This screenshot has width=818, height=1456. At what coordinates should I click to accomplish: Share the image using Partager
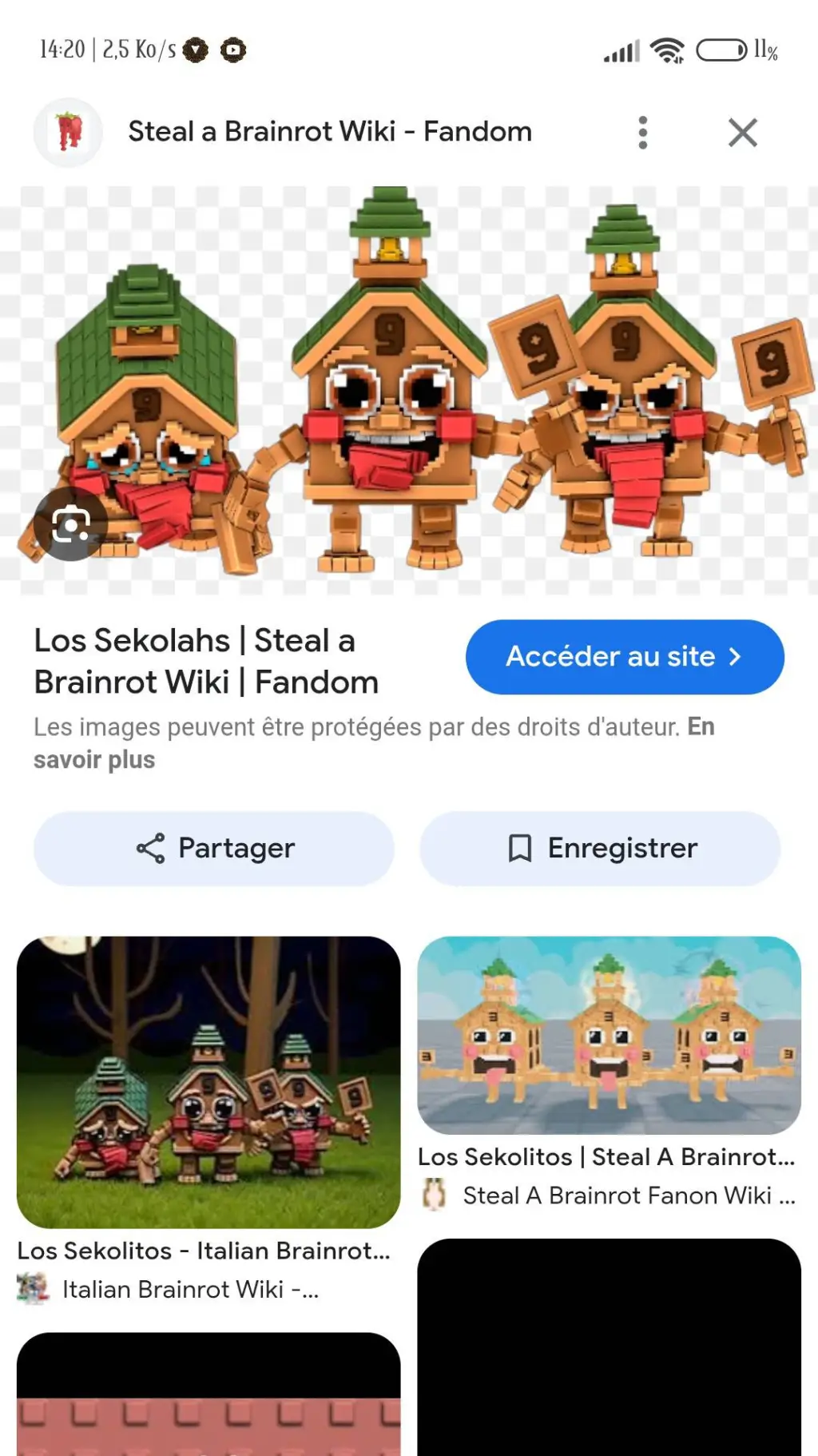tap(212, 848)
